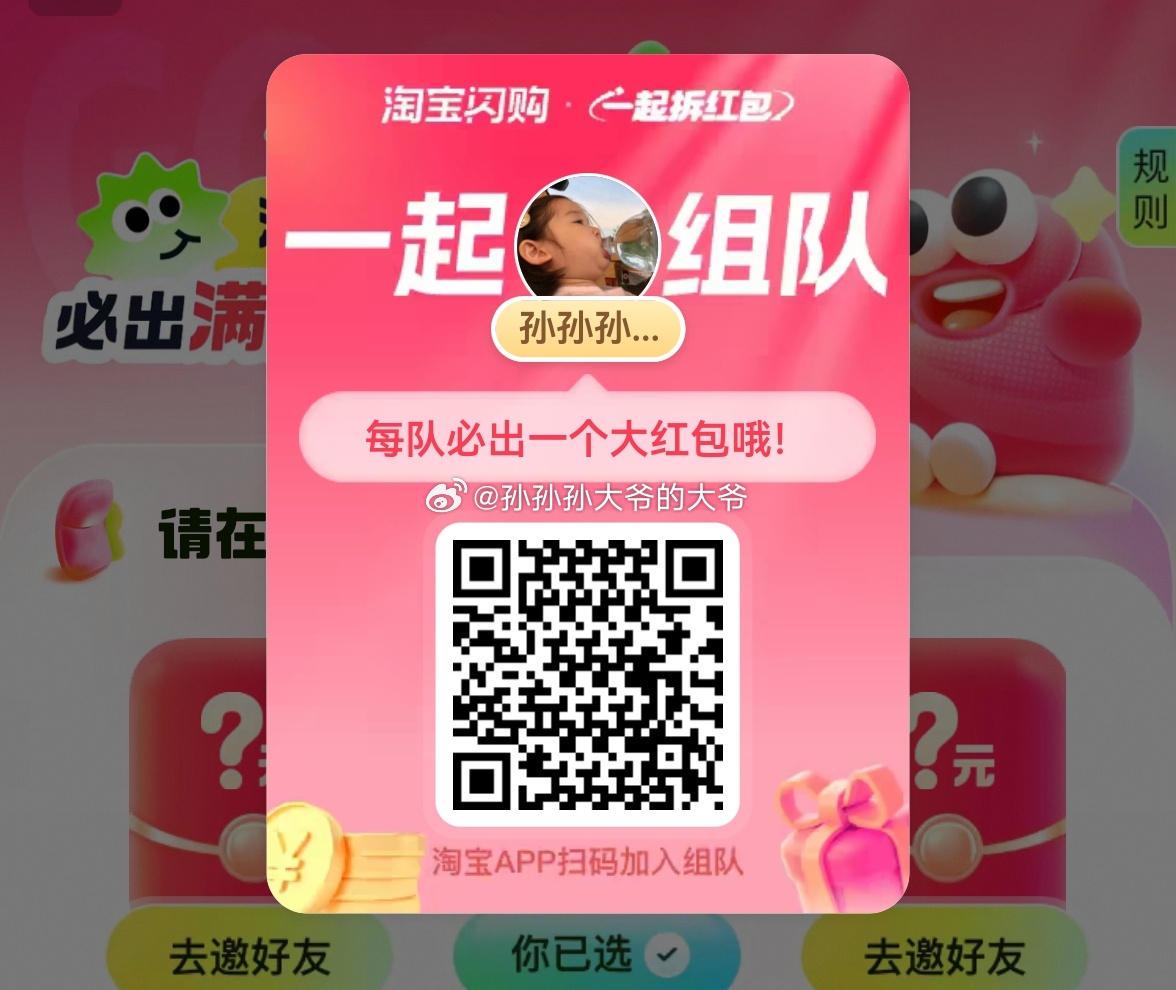Open the 规则 rules button
Screen dimensions: 1176x990
(1149, 189)
